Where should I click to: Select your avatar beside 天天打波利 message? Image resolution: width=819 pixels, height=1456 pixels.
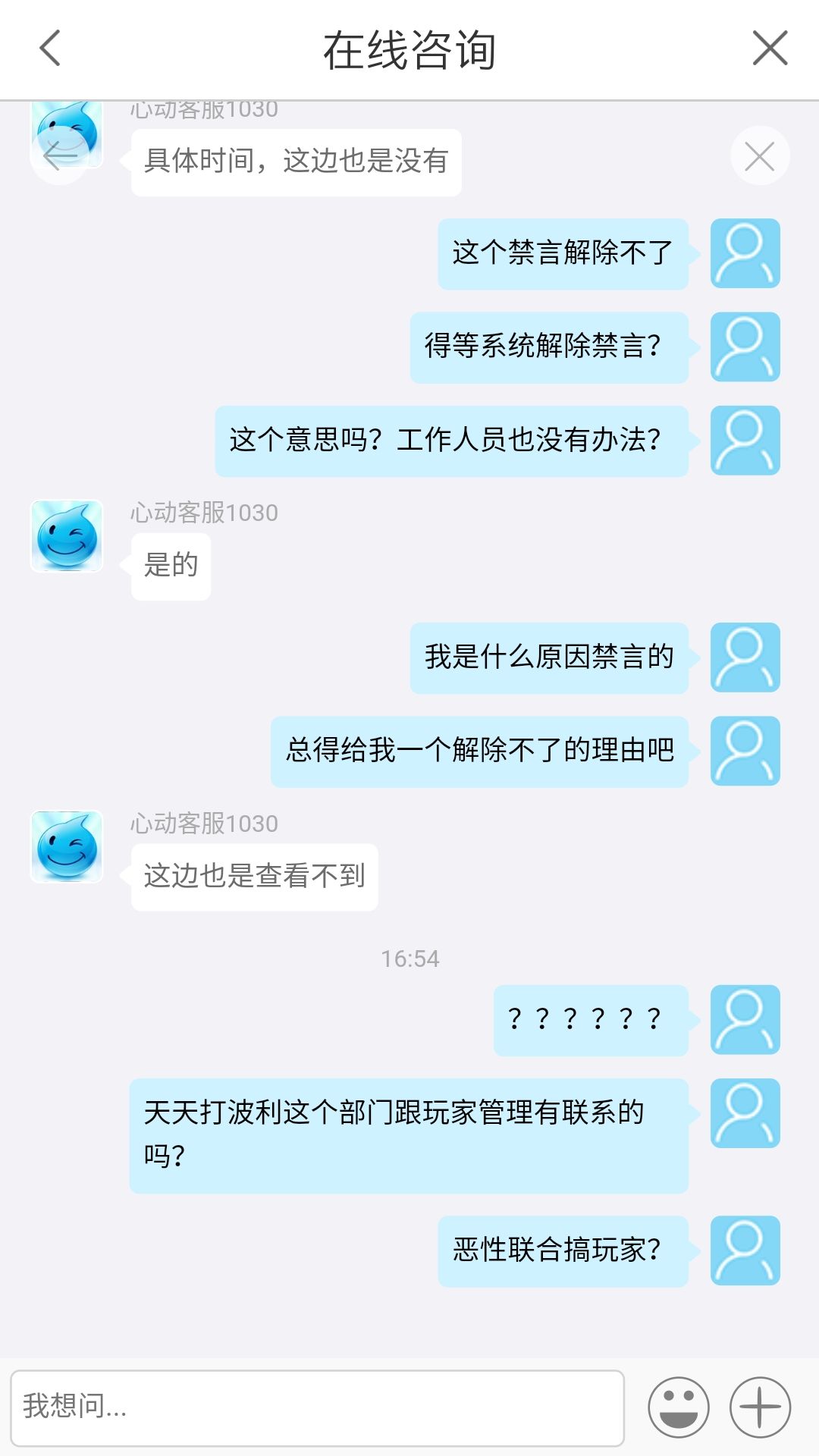point(744,1112)
